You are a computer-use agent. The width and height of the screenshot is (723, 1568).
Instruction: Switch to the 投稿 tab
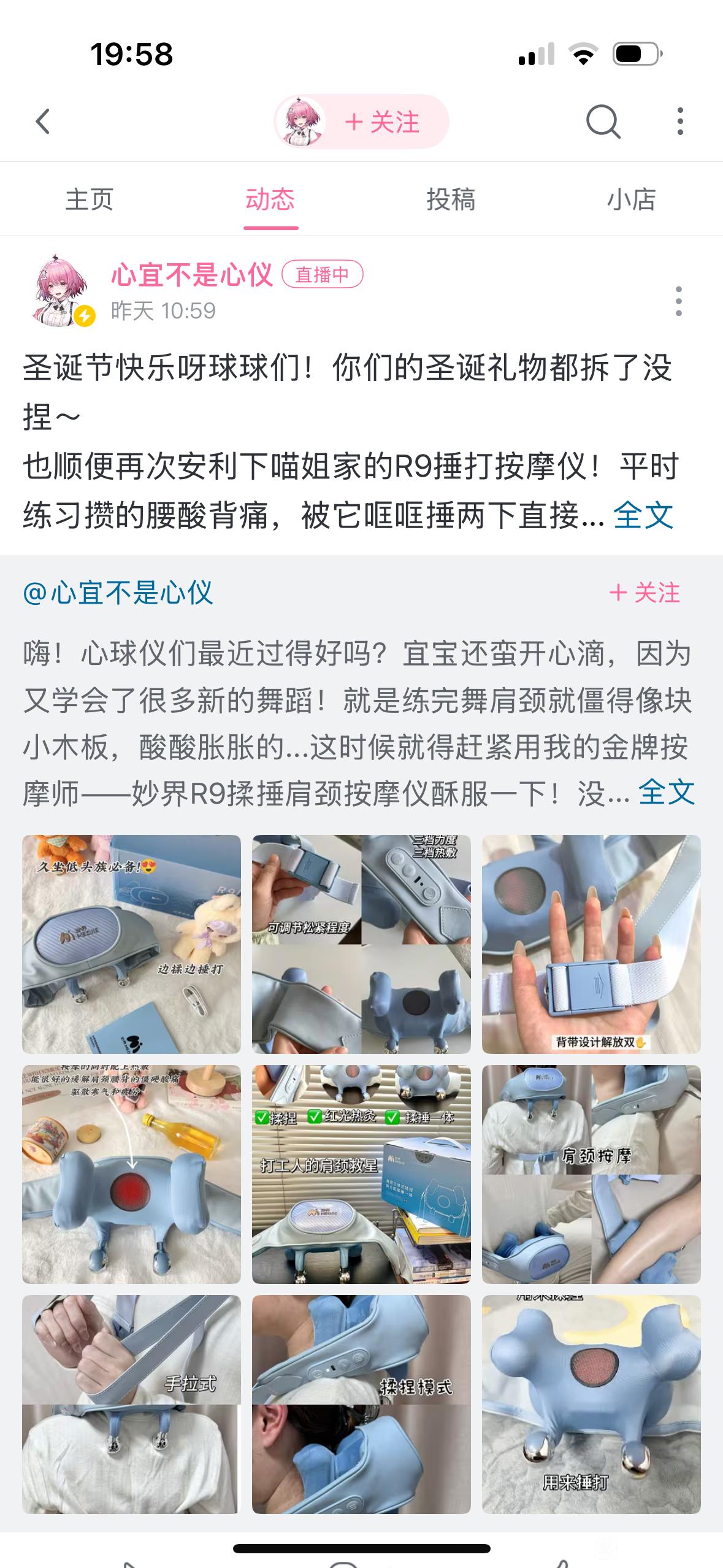[x=451, y=199]
